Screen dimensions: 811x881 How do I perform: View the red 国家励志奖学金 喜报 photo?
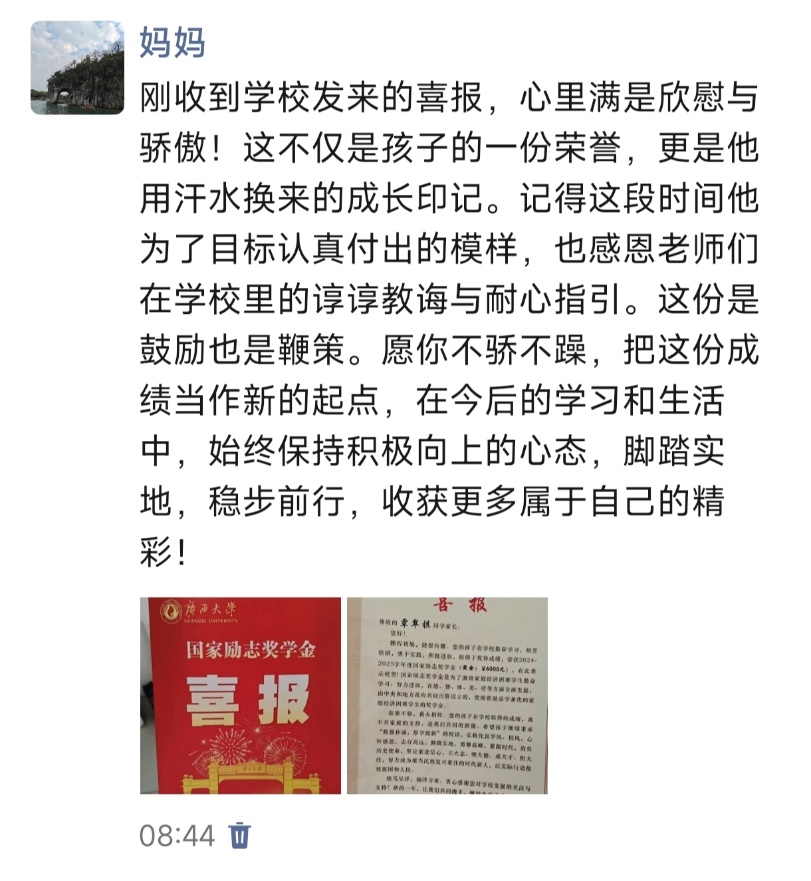[x=239, y=695]
